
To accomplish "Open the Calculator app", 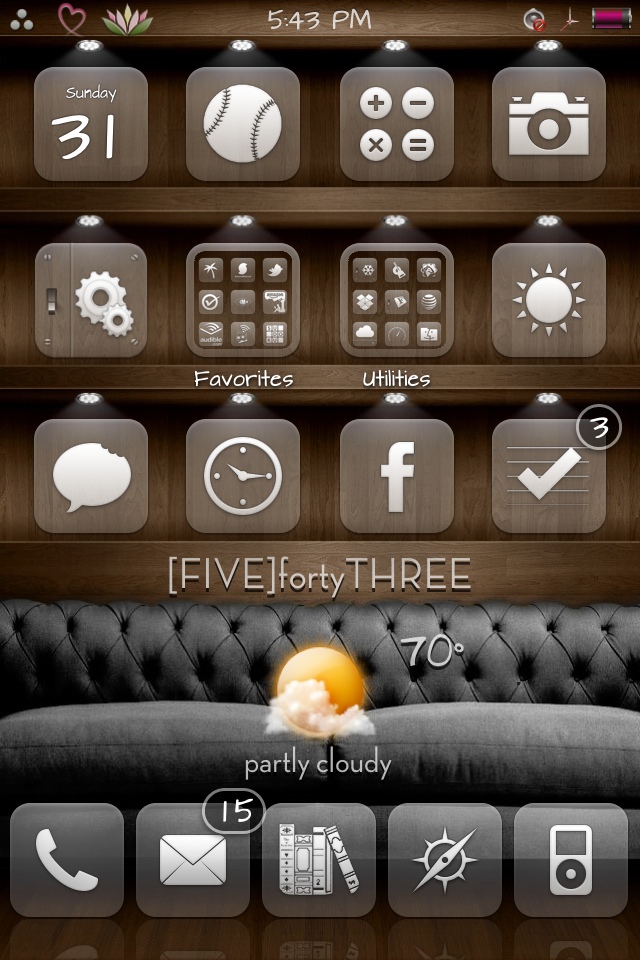I will 396,124.
